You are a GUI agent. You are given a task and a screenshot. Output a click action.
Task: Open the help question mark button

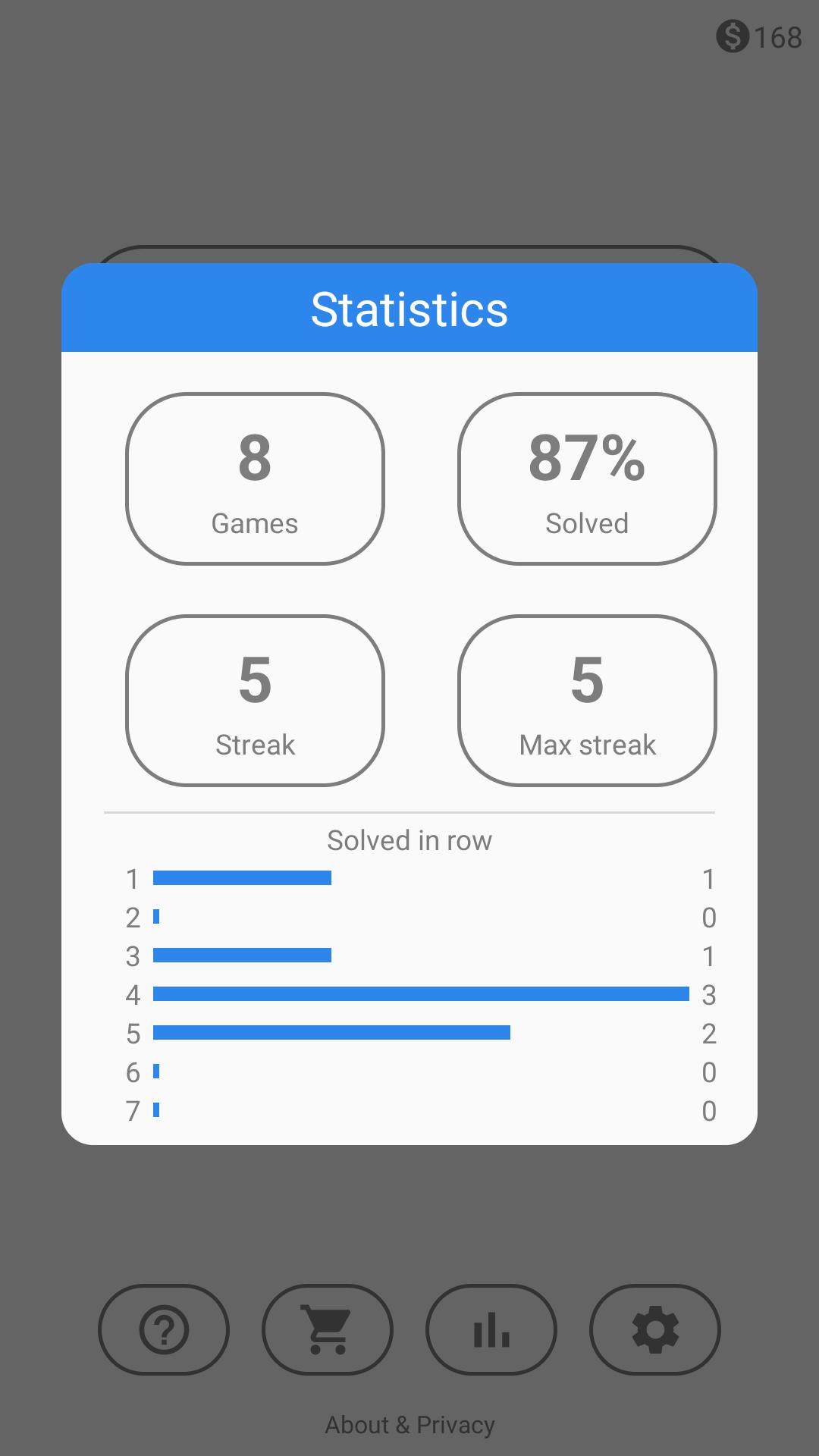pos(164,1329)
